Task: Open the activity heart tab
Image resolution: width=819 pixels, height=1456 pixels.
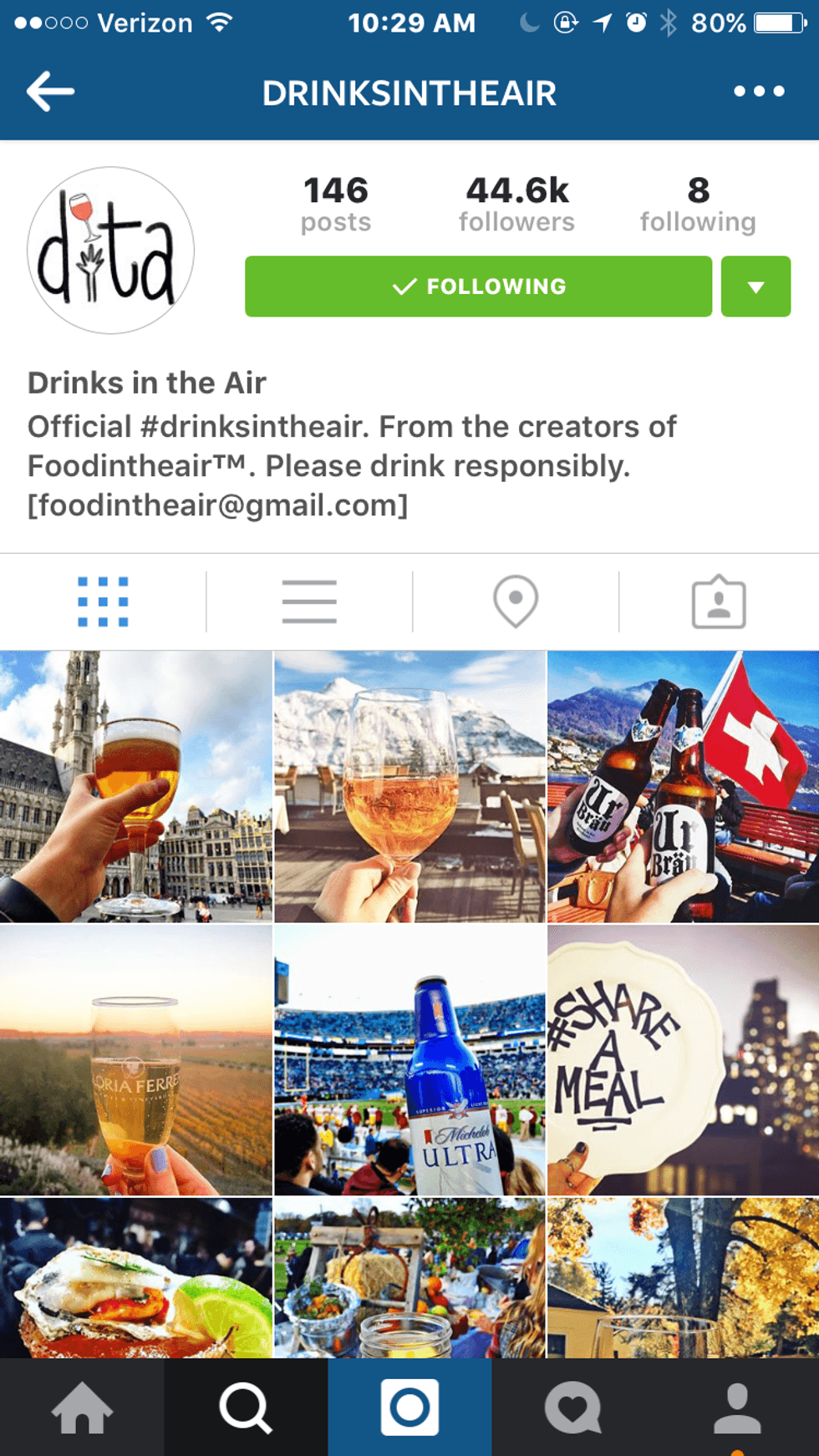Action: tap(573, 1408)
